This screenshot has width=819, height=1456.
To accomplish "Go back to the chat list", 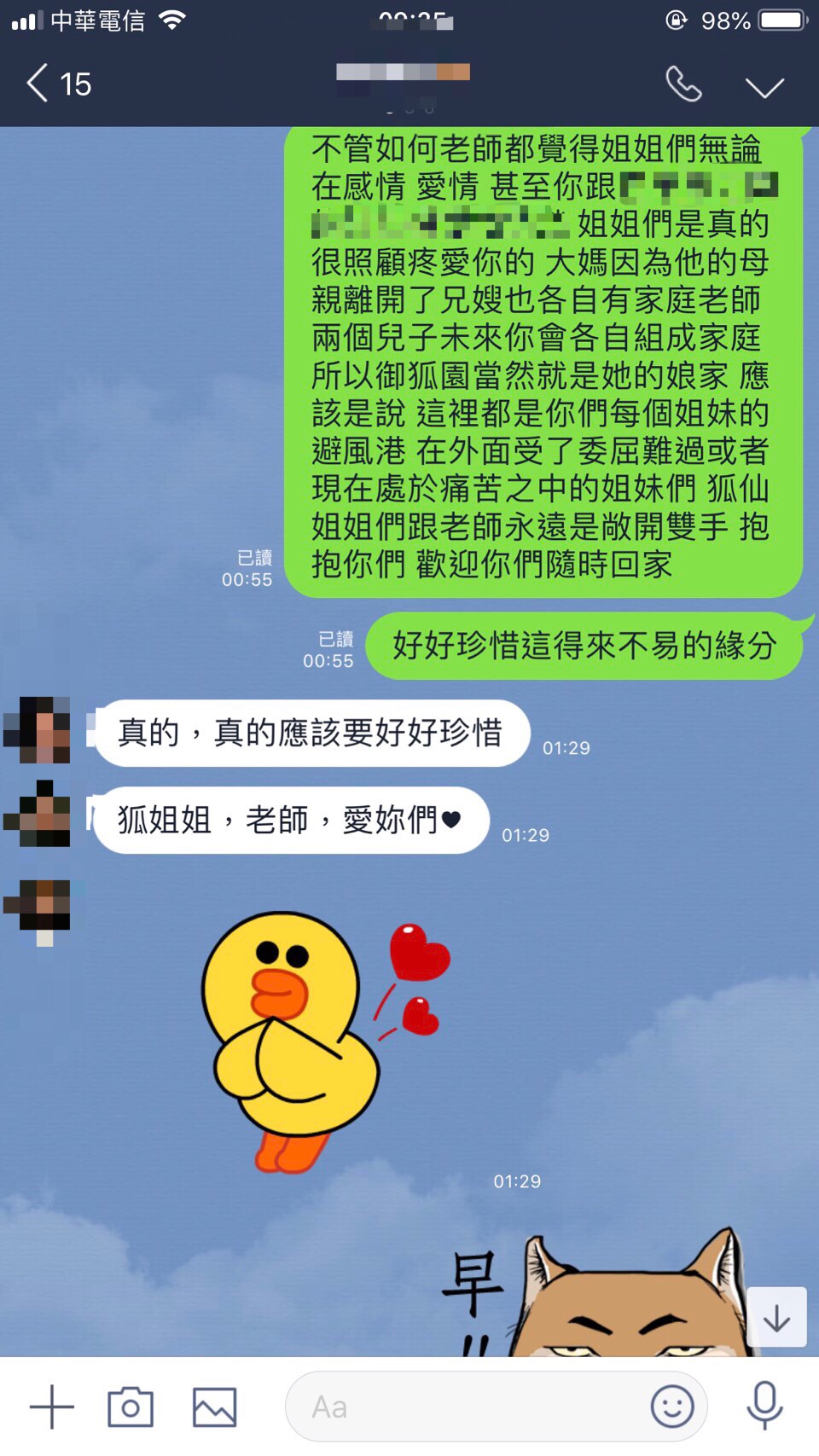I will pos(58,84).
